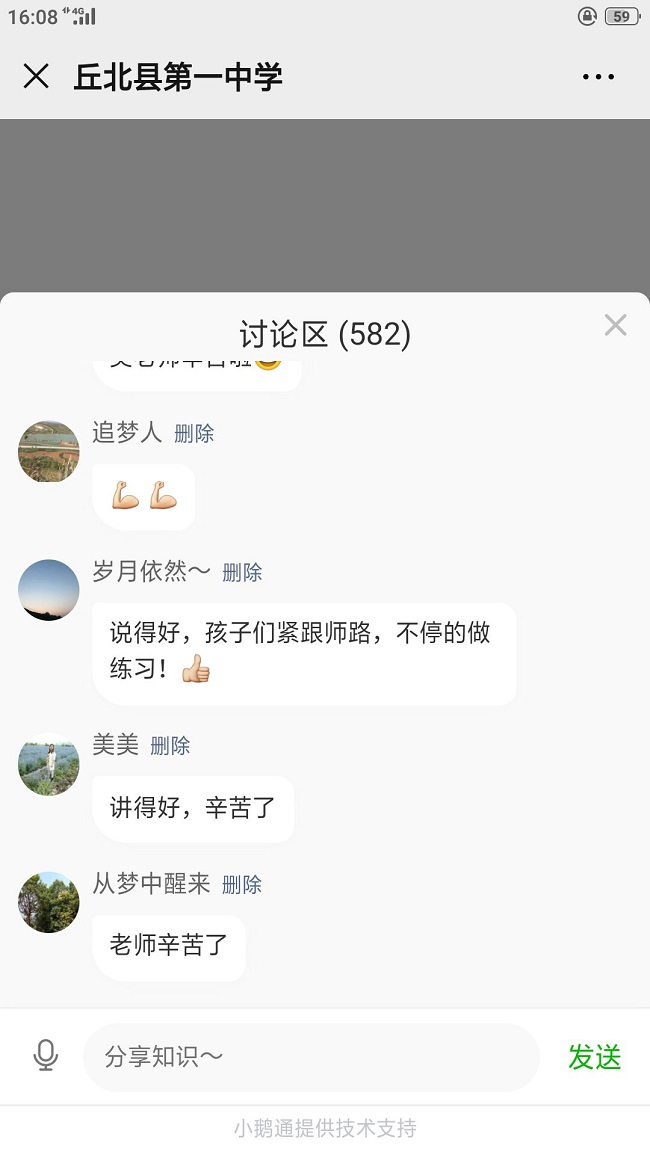This screenshot has width=650, height=1155.
Task: Send the comment with 发送
Action: coord(595,1057)
